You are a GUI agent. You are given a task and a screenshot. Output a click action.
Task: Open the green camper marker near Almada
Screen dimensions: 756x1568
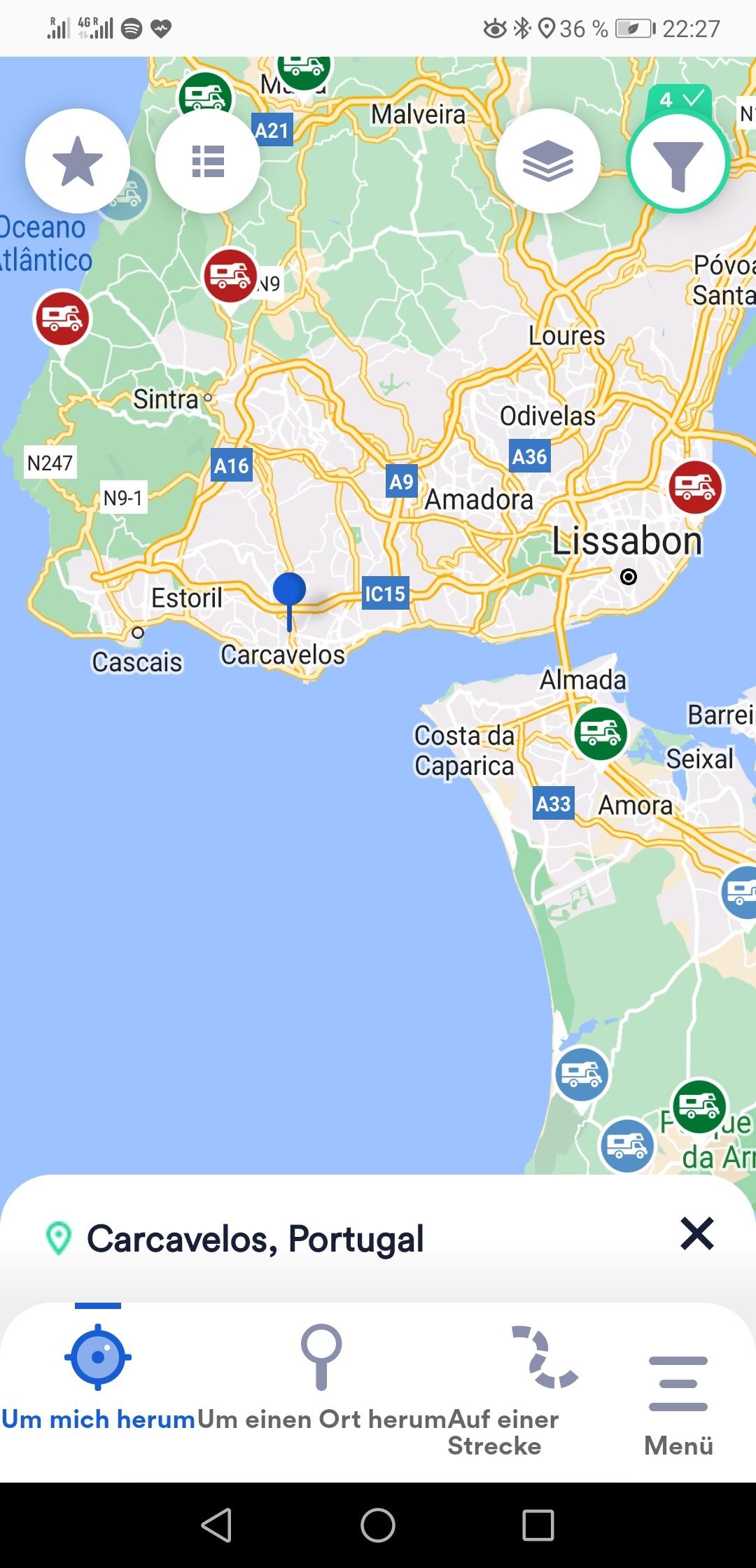pos(600,732)
